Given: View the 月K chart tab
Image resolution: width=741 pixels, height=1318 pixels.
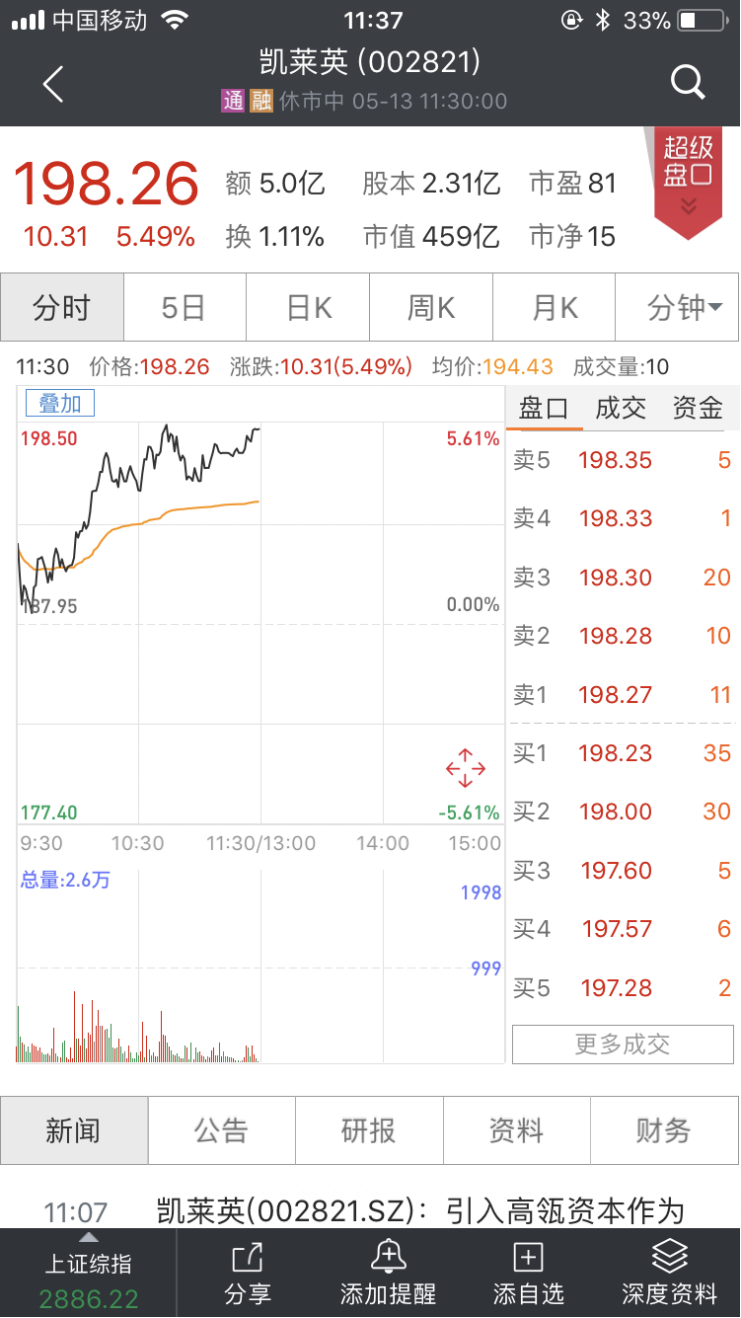Looking at the screenshot, I should click(x=555, y=308).
